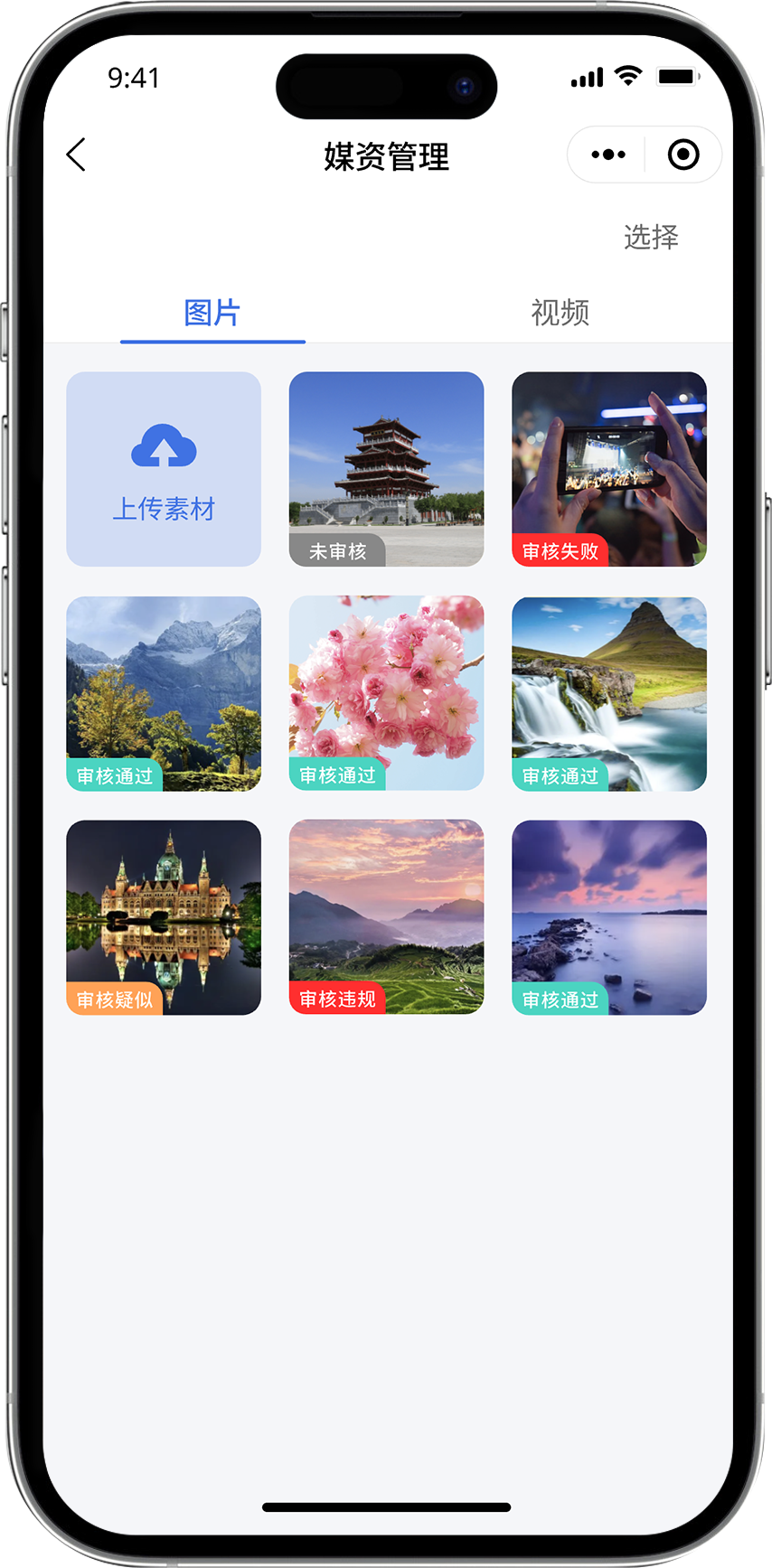Screen dimensions: 772x1568
Task: Go back using the top-left arrow
Action: pos(77,155)
